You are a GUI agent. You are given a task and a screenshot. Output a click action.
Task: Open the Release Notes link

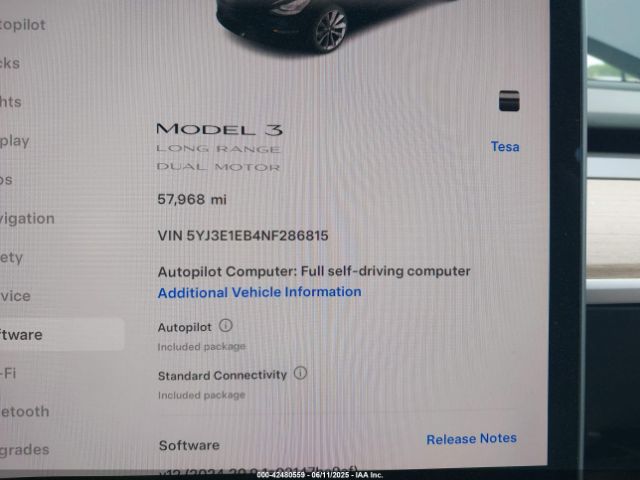click(471, 438)
